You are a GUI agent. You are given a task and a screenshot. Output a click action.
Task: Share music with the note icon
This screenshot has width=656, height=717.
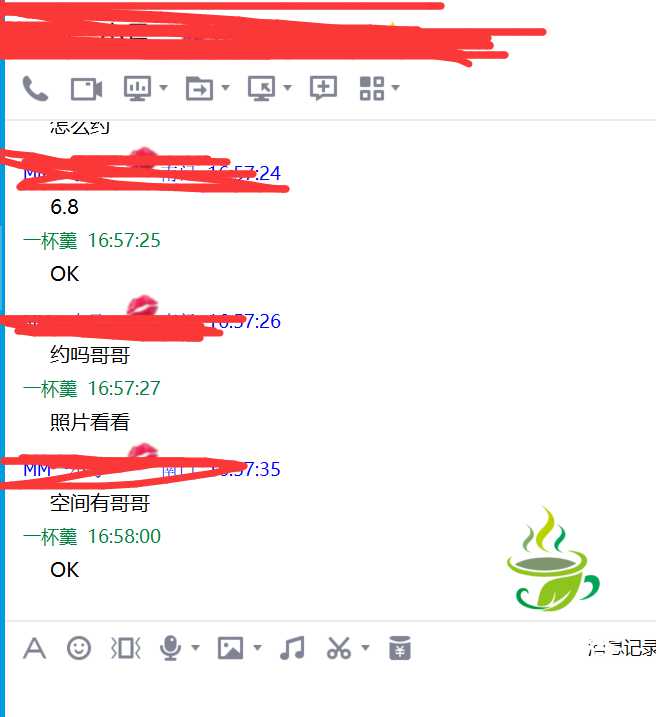click(292, 648)
